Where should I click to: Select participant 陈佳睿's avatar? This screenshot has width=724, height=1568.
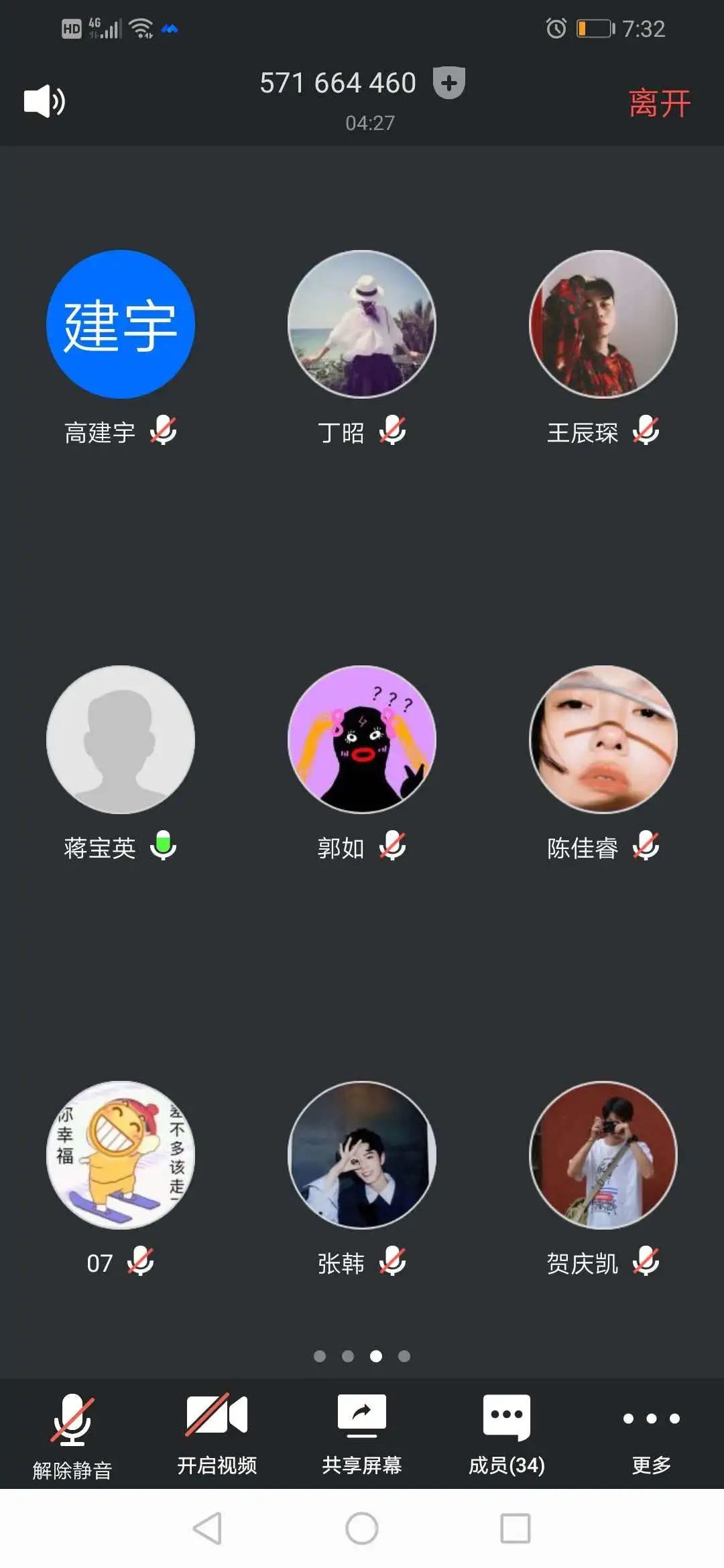(603, 740)
